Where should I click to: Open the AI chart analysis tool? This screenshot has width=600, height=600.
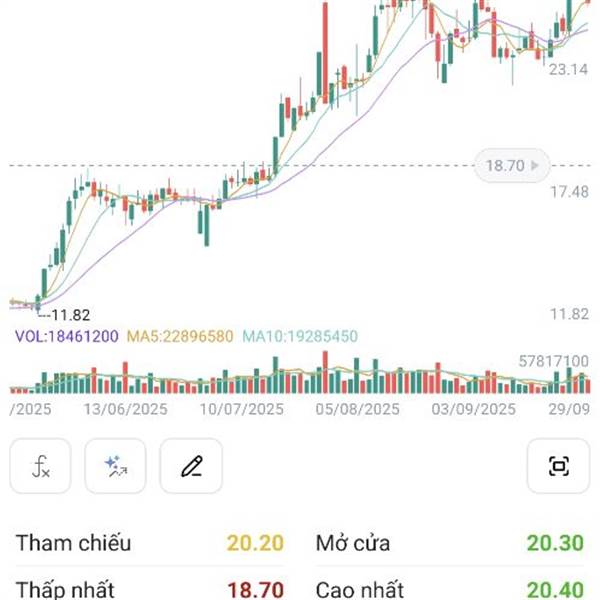click(116, 466)
